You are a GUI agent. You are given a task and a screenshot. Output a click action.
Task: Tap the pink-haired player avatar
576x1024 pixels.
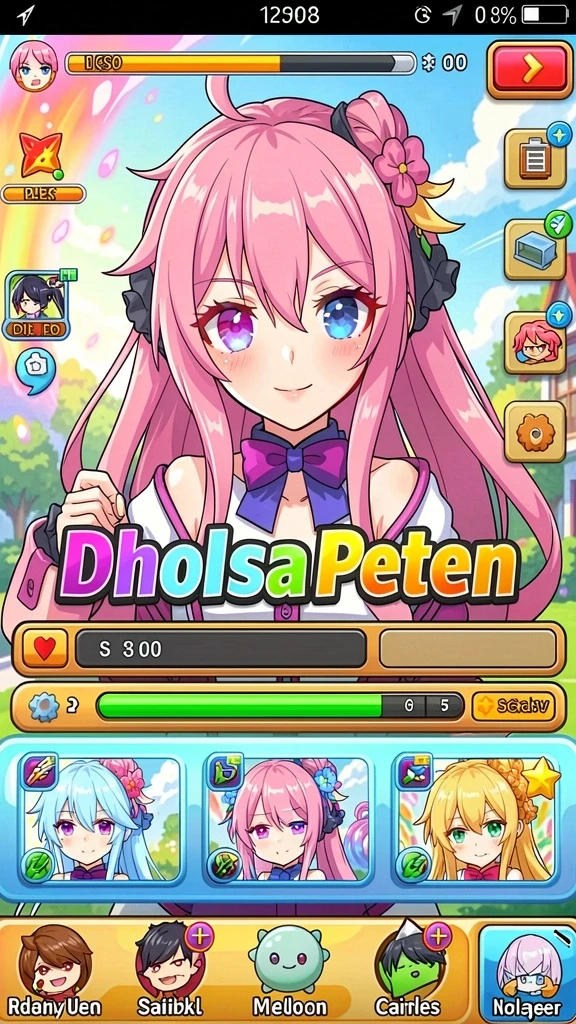coord(31,65)
